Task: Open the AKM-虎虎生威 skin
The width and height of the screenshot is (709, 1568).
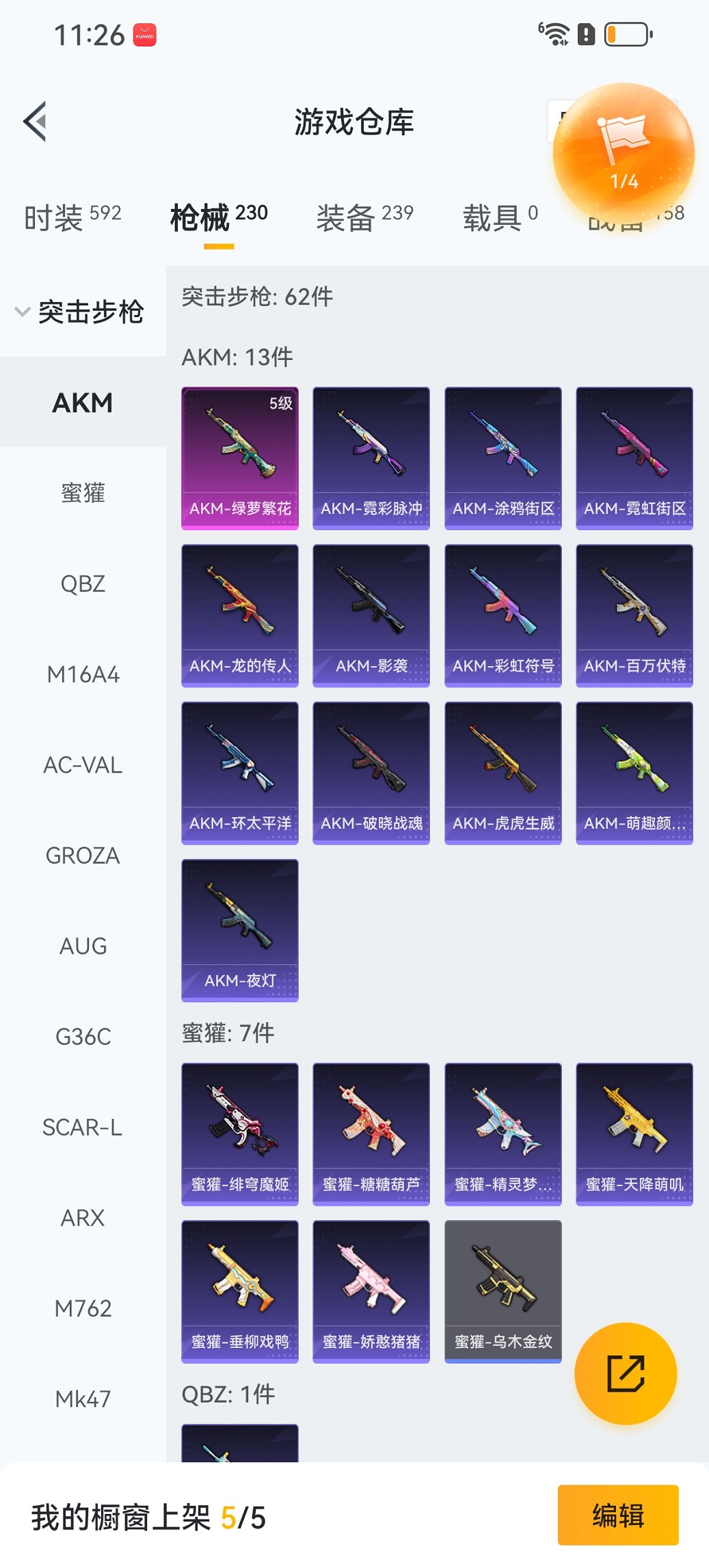Action: 503,773
